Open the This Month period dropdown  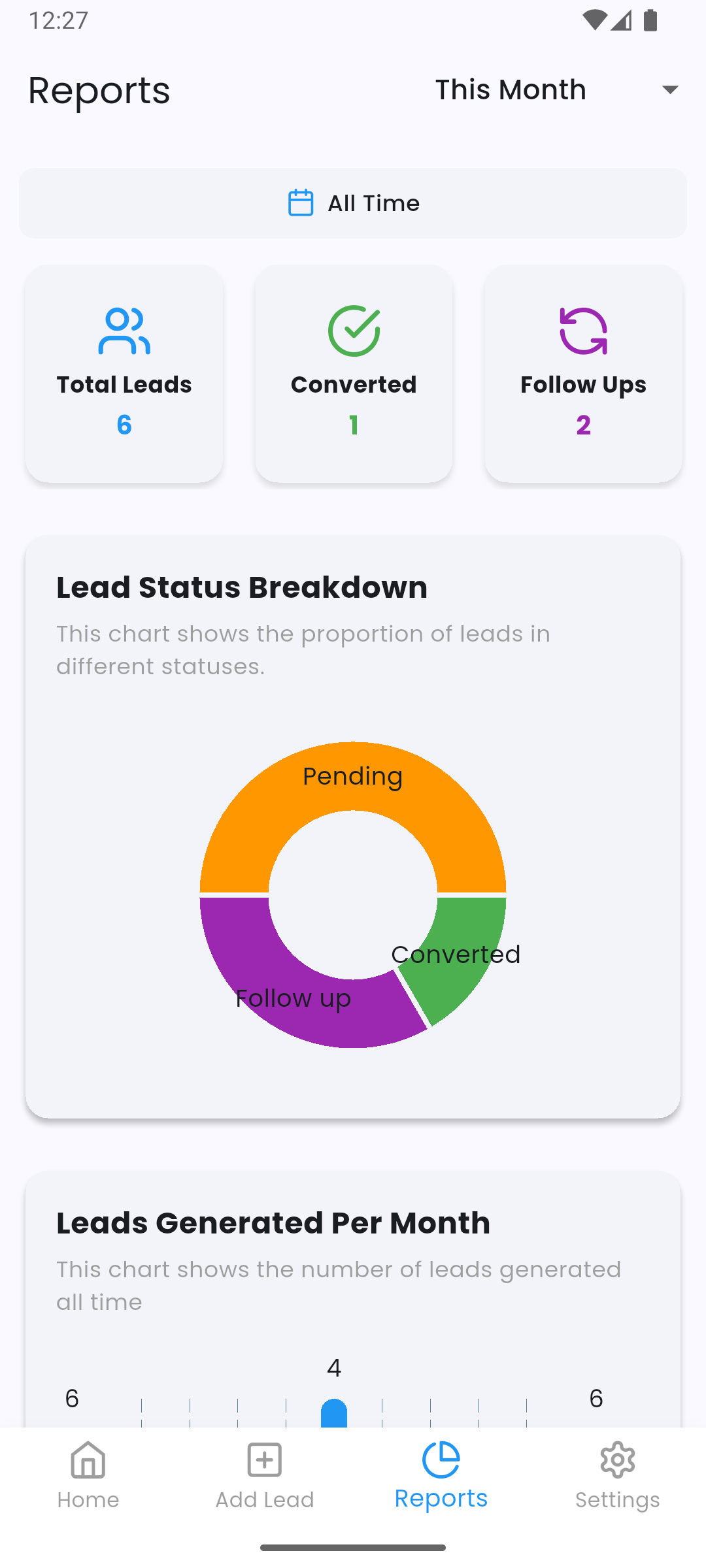coord(558,90)
